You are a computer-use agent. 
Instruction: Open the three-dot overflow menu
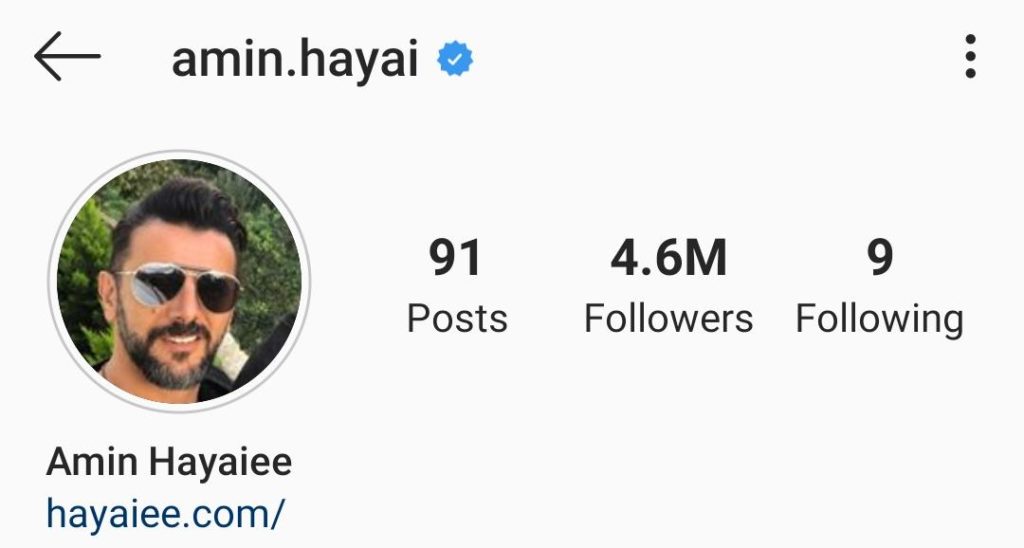(x=969, y=58)
